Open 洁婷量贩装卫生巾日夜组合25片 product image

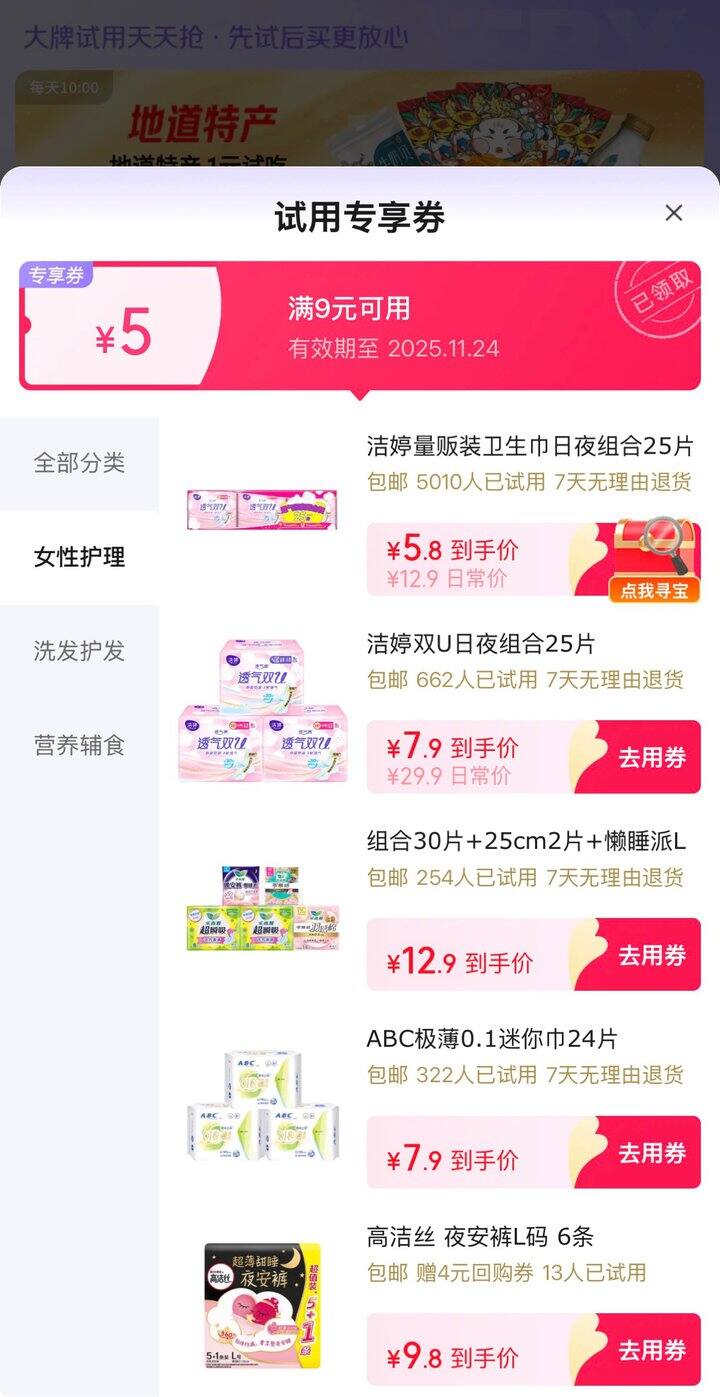pyautogui.click(x=262, y=509)
